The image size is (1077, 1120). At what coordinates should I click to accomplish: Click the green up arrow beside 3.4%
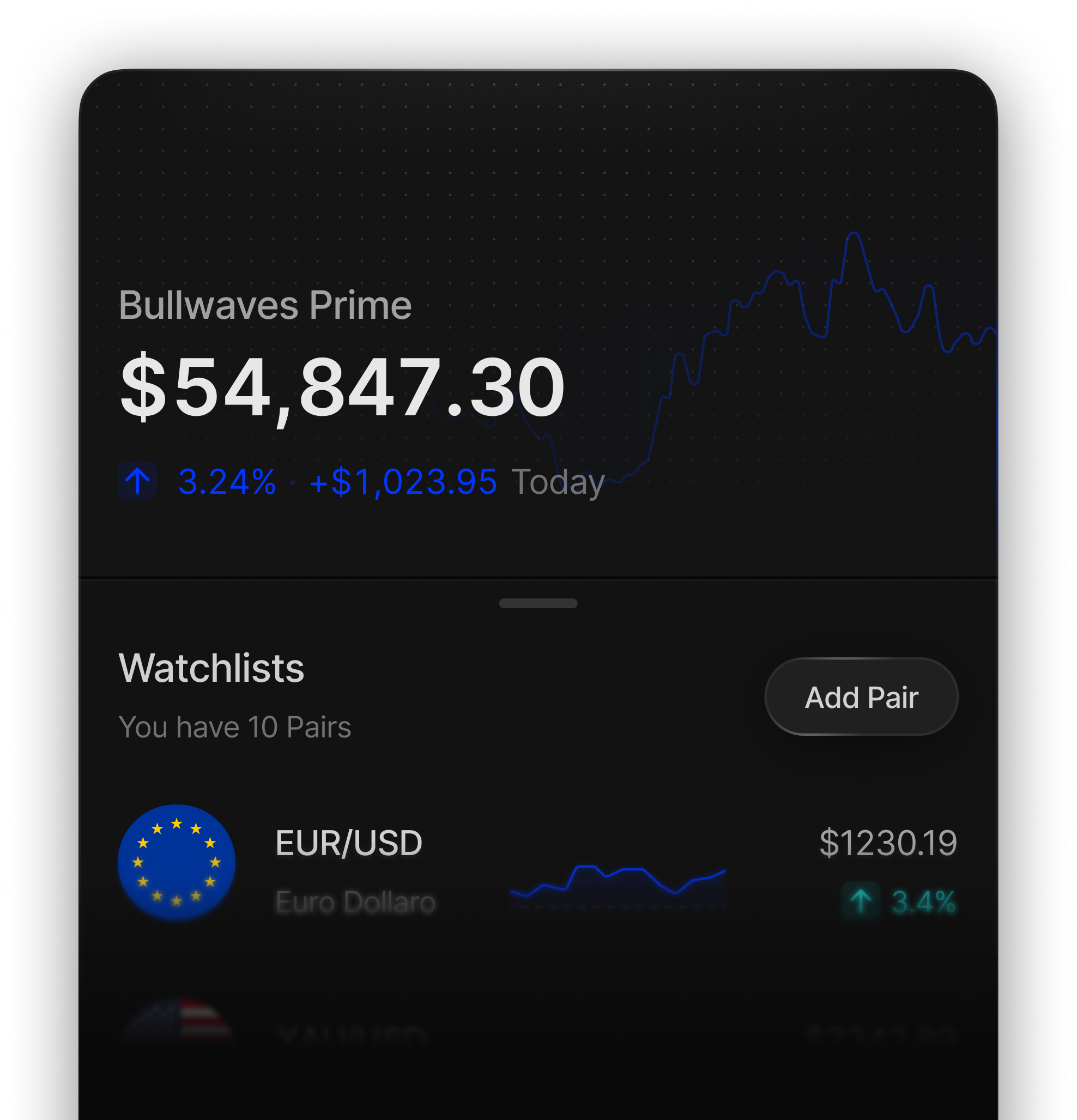[x=861, y=900]
